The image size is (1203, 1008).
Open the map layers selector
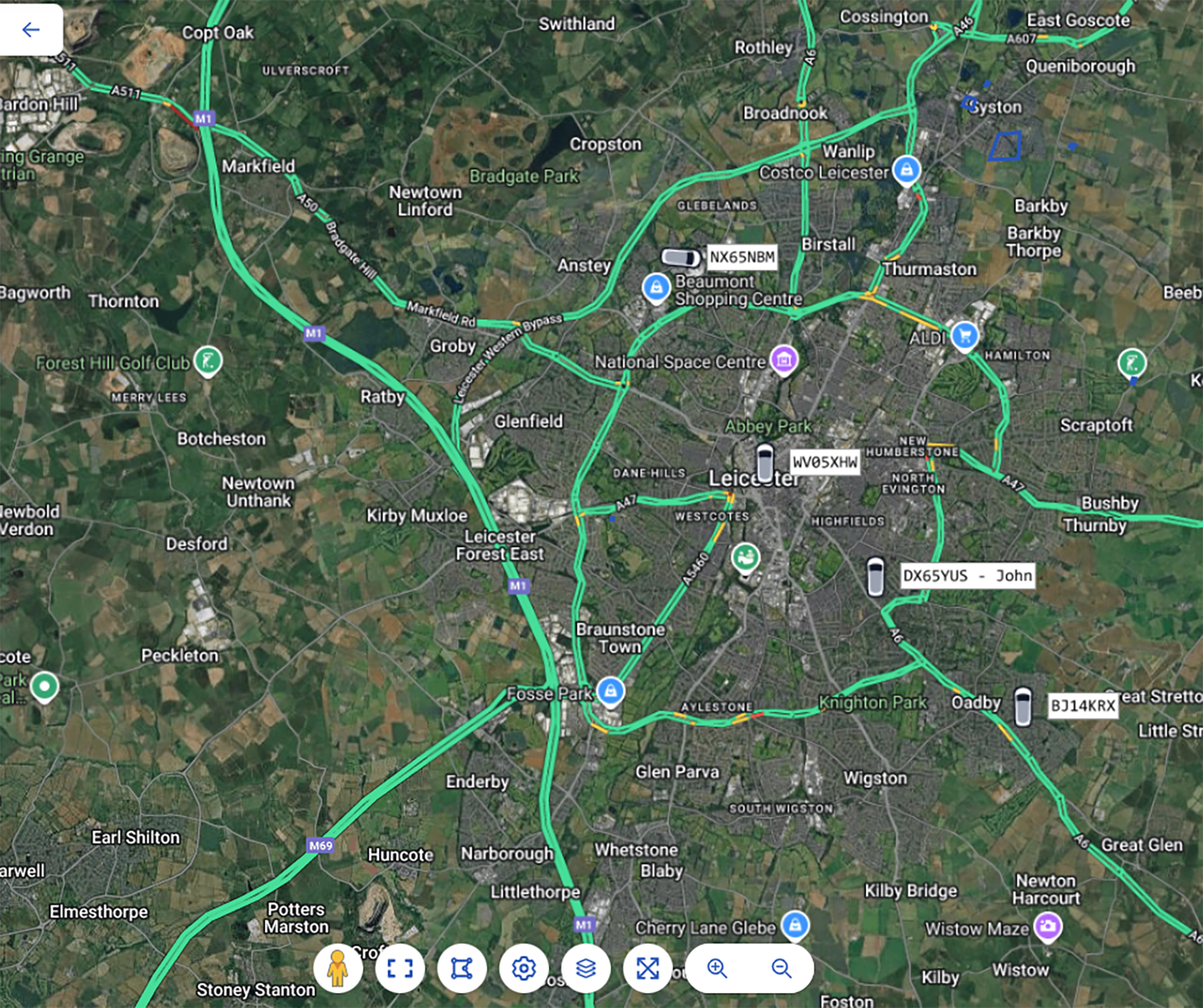coord(586,968)
